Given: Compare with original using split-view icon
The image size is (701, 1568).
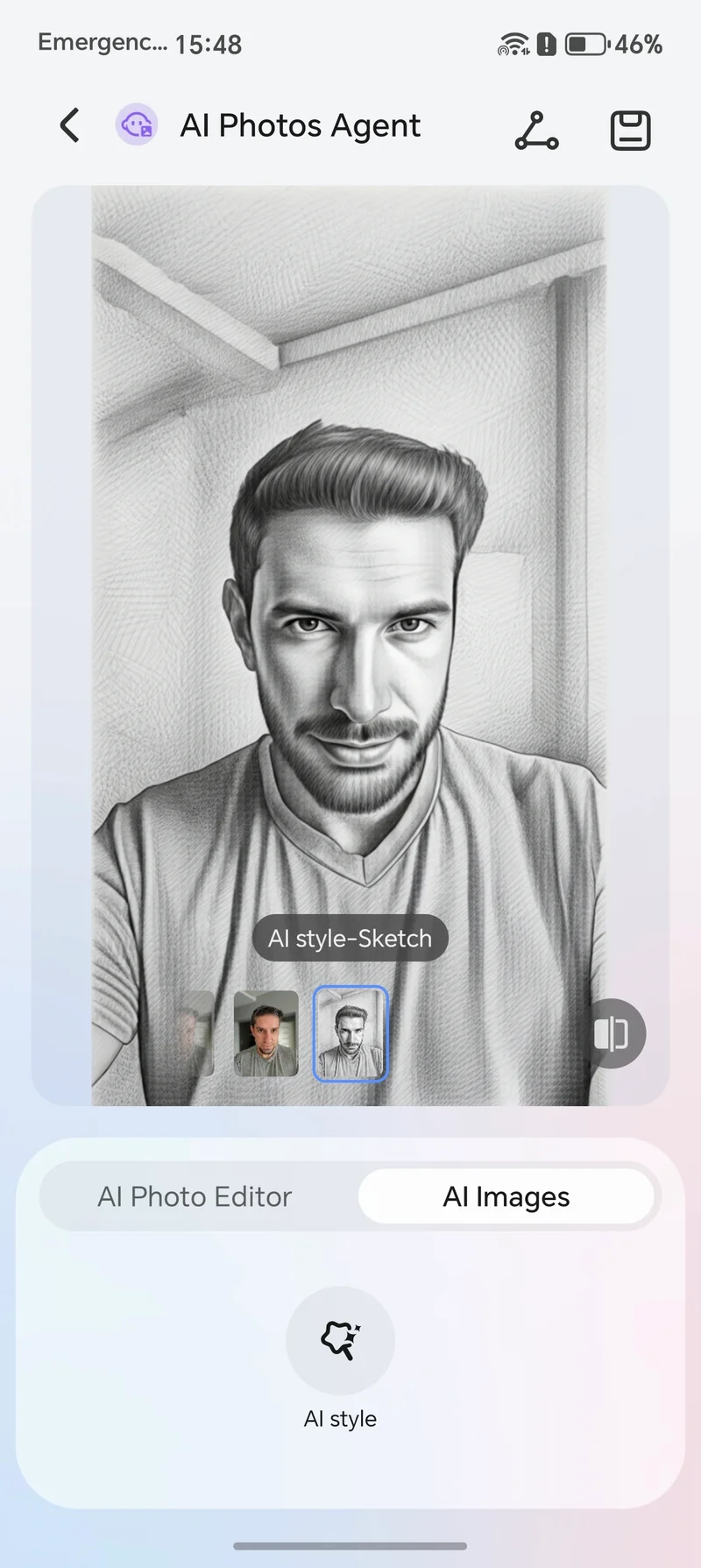Looking at the screenshot, I should pyautogui.click(x=612, y=1033).
